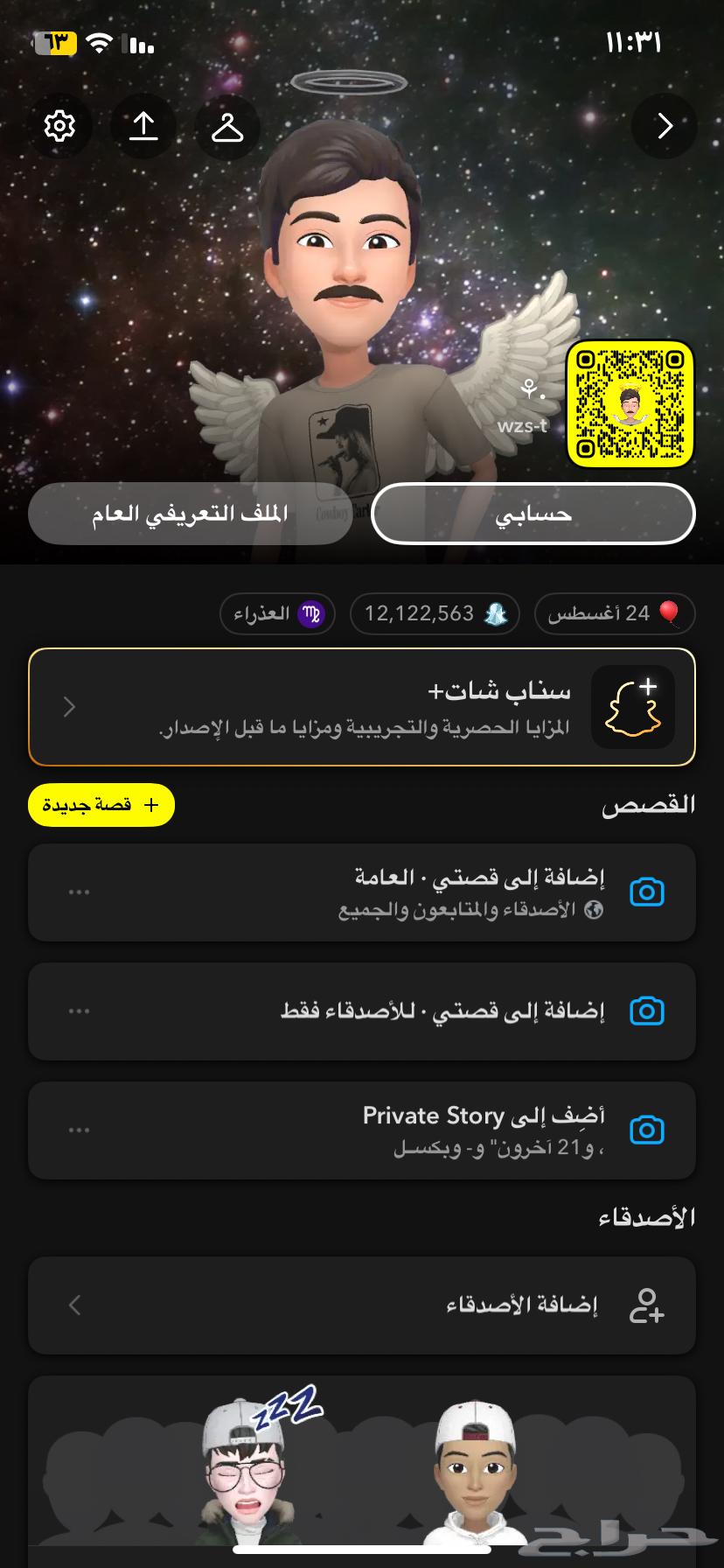Tap the share profile upload icon
Viewport: 724px width, 1568px height.
[143, 126]
